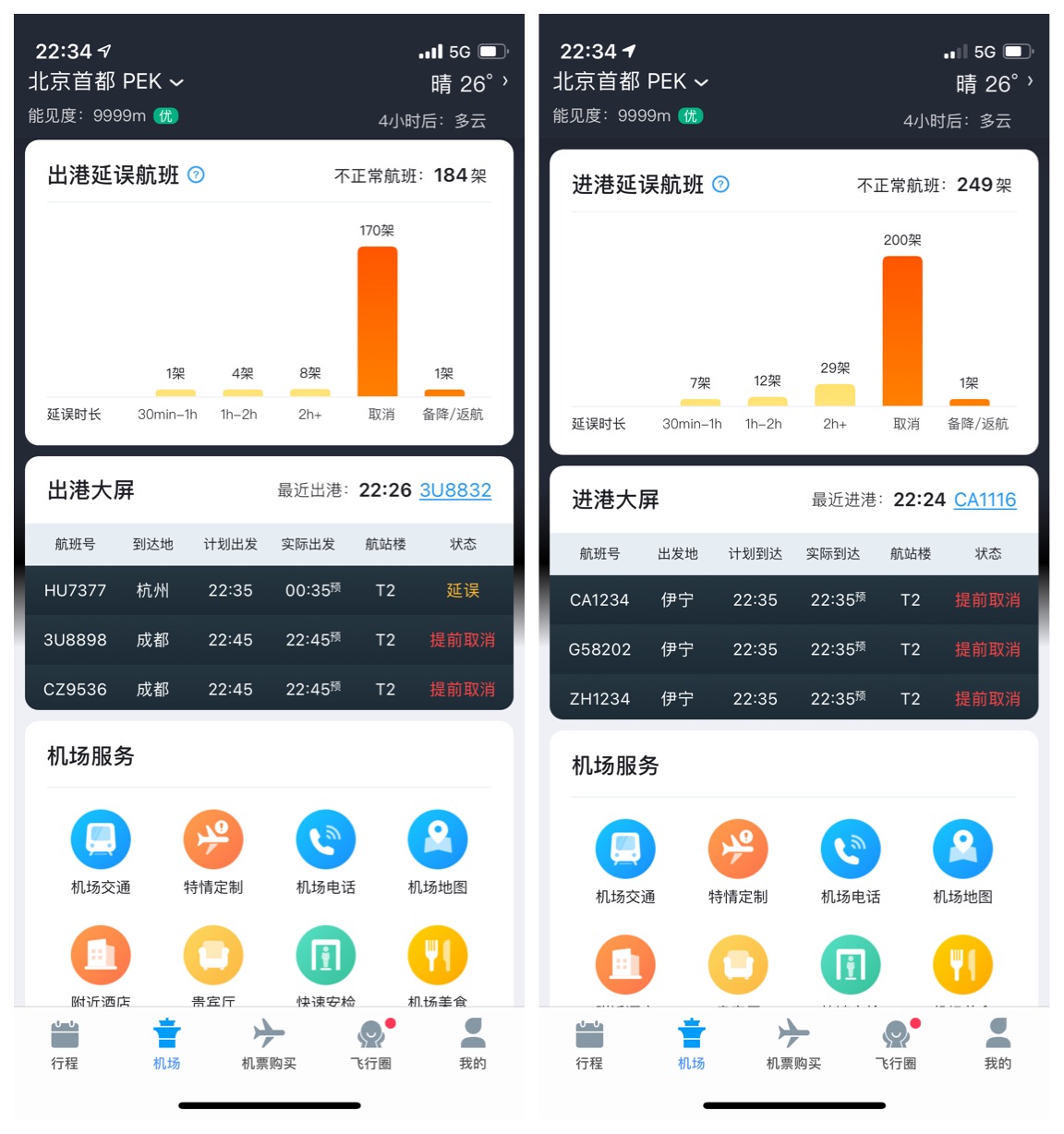Open 特情定制 on the 出港大屏 screen
1064x1134 pixels.
(213, 851)
